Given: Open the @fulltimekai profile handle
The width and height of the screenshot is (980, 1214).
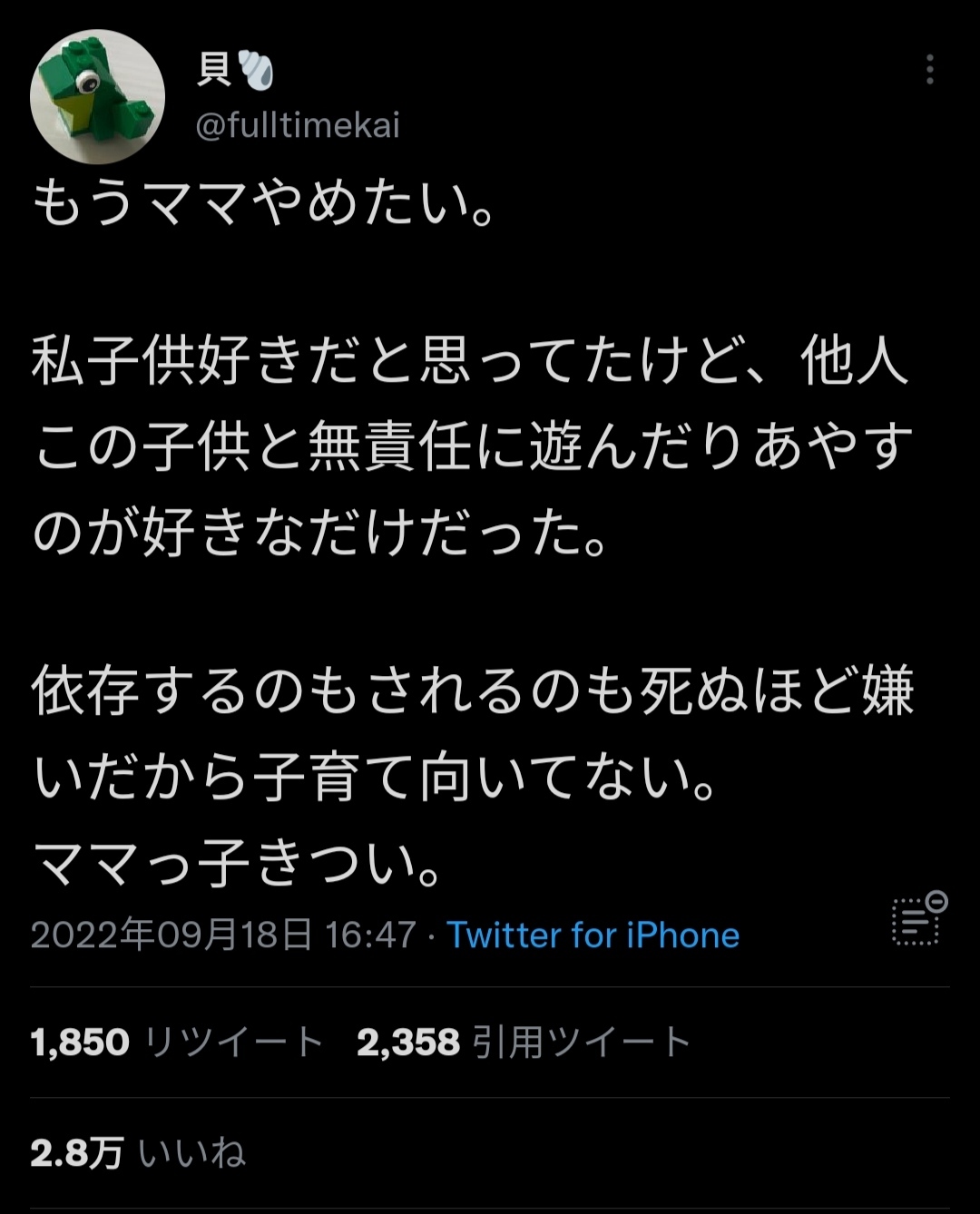Looking at the screenshot, I should pos(298,125).
